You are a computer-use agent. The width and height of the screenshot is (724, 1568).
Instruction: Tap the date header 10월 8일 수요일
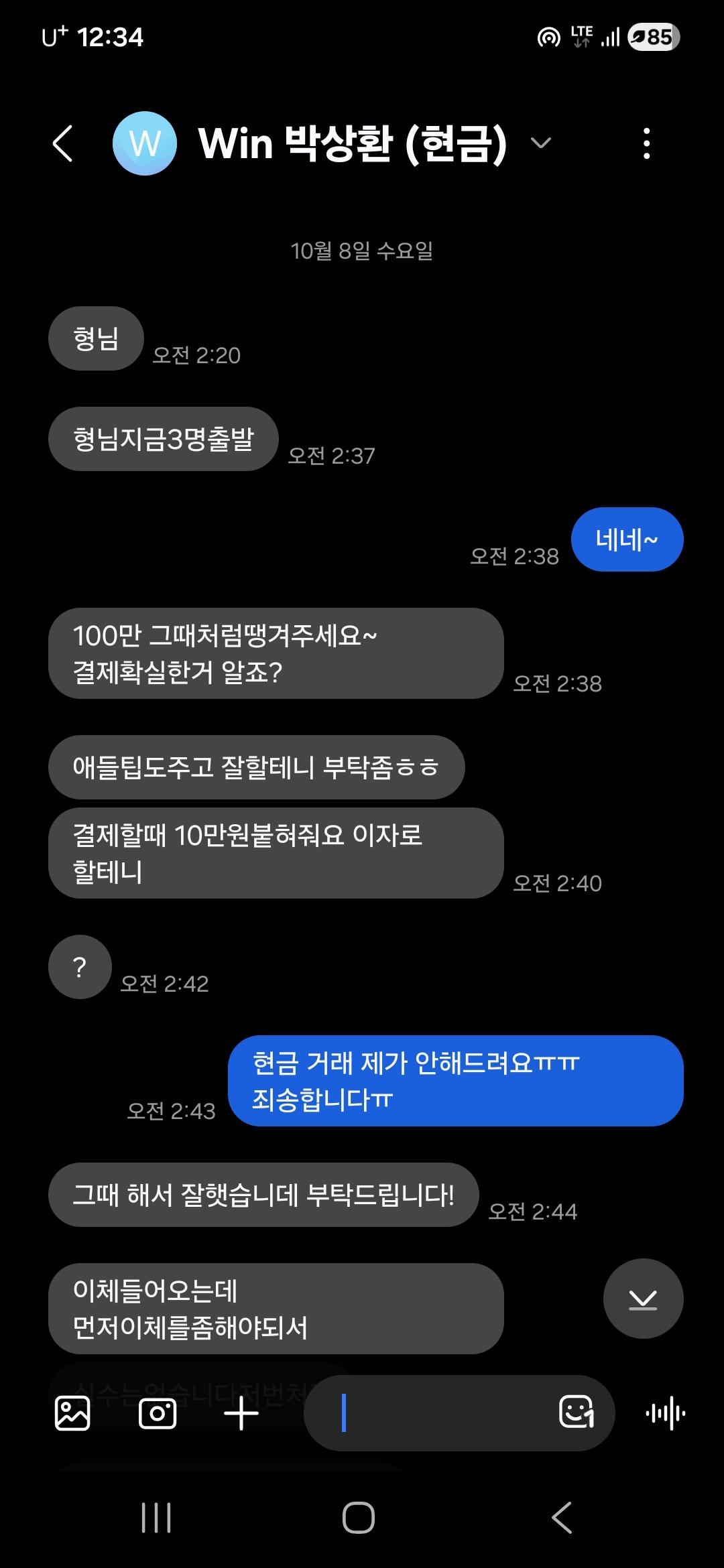(x=362, y=252)
